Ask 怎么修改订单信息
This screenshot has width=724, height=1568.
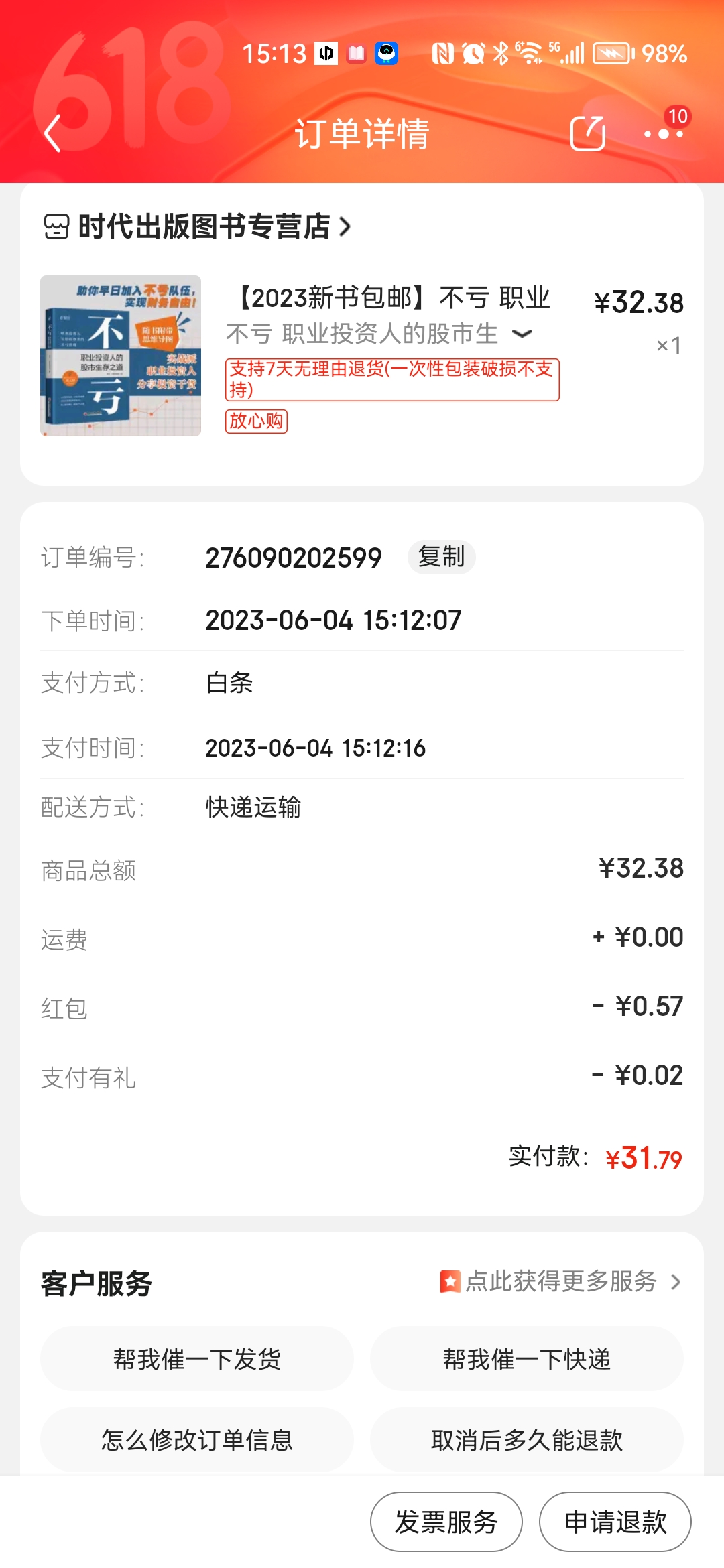pos(197,1439)
